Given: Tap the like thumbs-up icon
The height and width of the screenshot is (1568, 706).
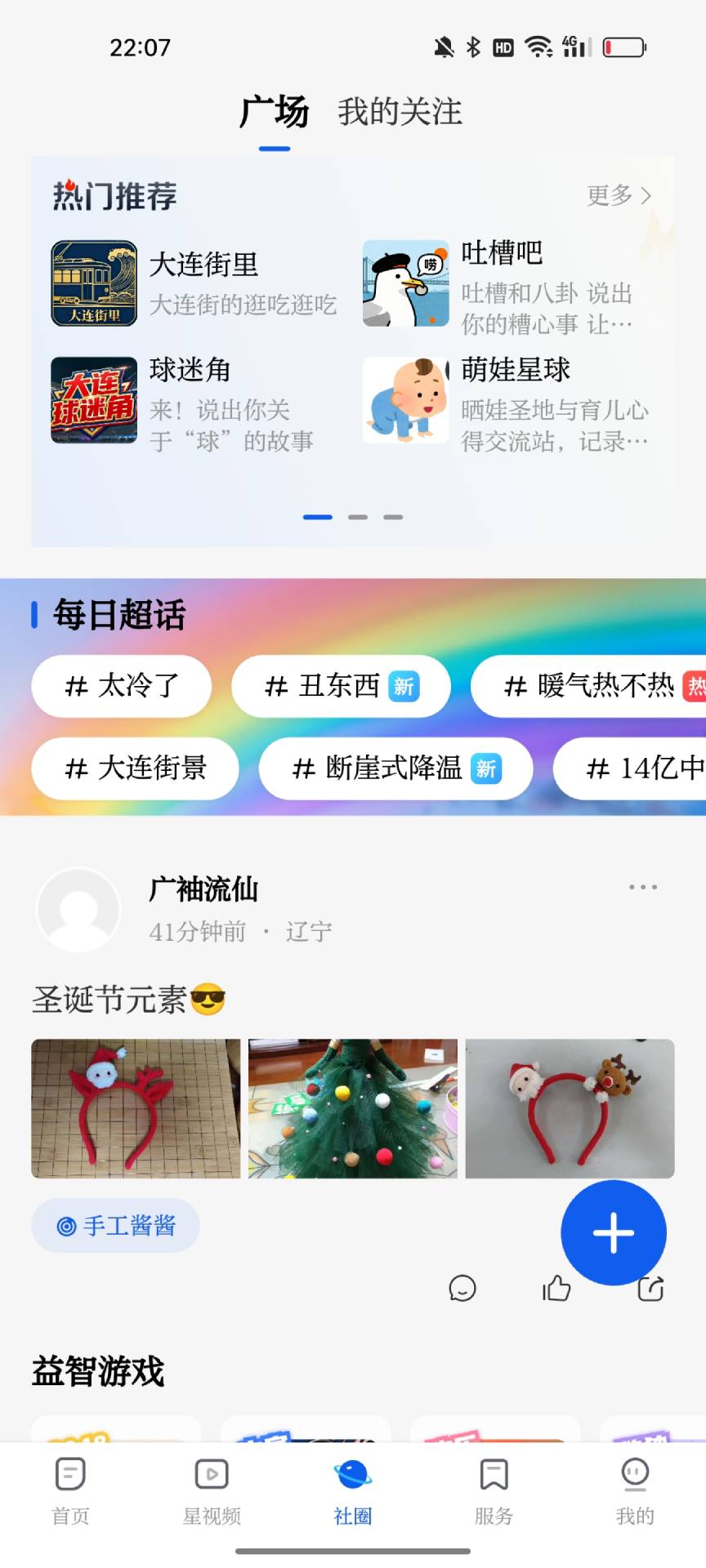Looking at the screenshot, I should 556,1289.
